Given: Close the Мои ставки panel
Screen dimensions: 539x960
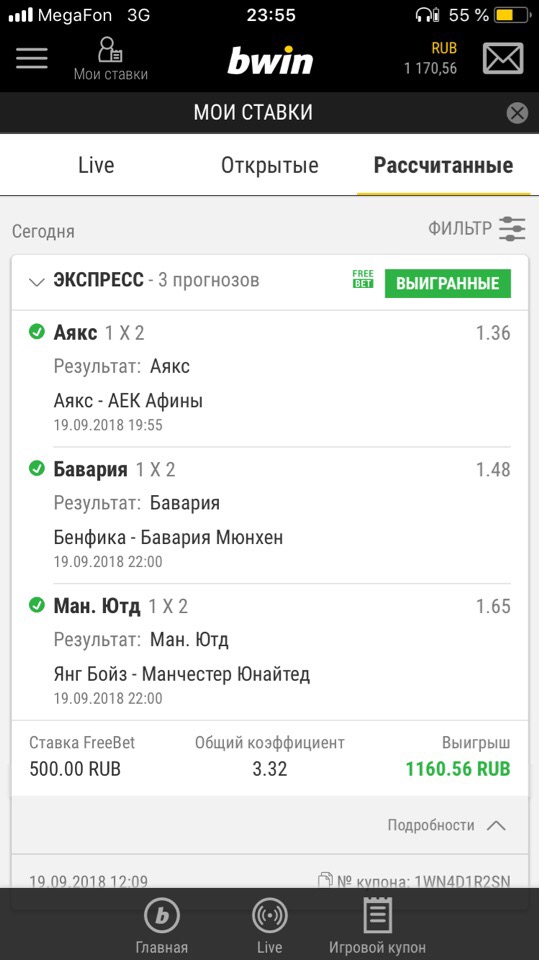Looking at the screenshot, I should click(x=517, y=113).
